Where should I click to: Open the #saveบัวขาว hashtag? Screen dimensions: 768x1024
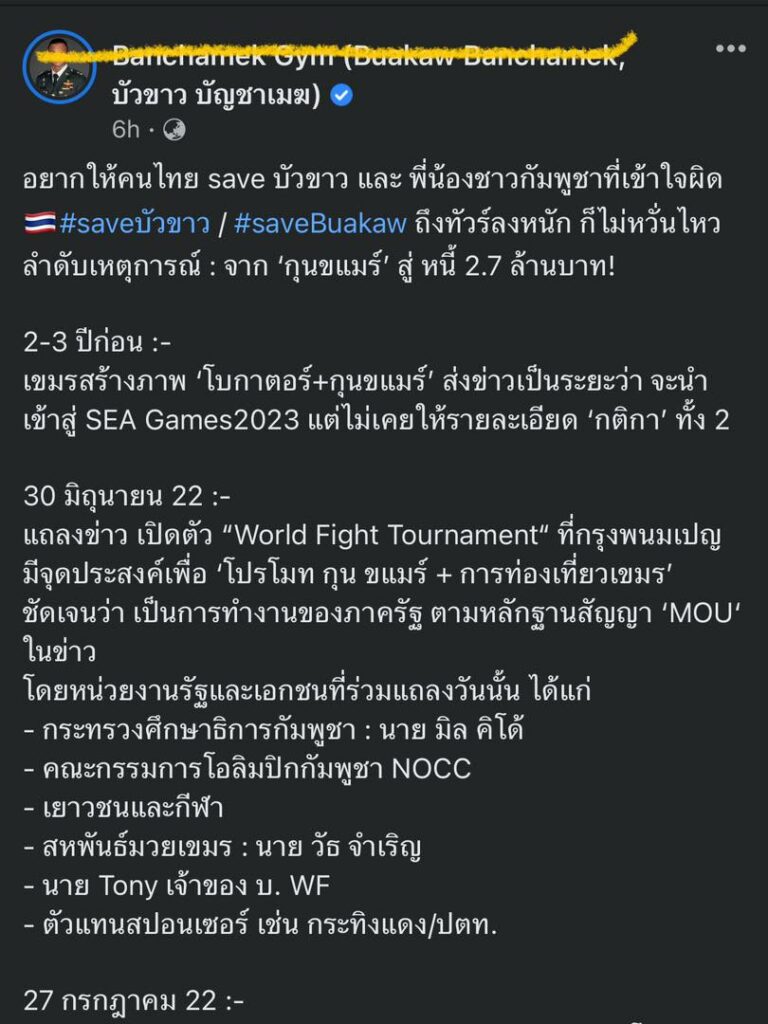tap(135, 222)
